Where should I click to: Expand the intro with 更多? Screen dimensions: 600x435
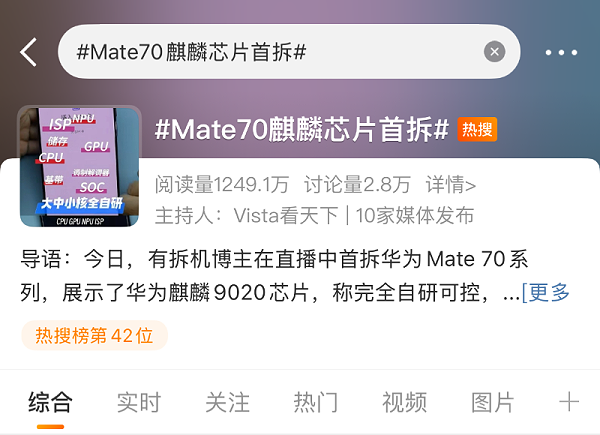click(x=546, y=293)
